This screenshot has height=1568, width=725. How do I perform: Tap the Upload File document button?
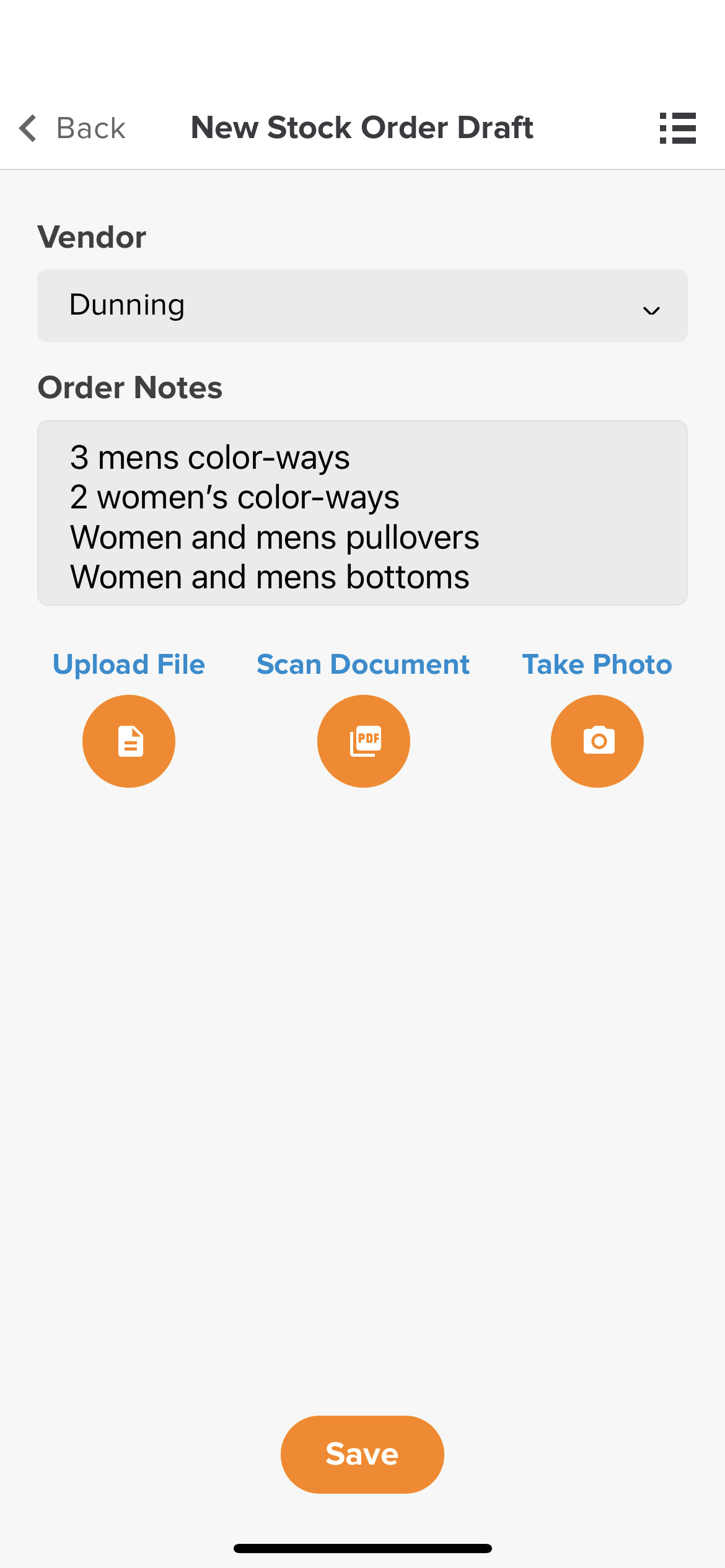coord(129,741)
